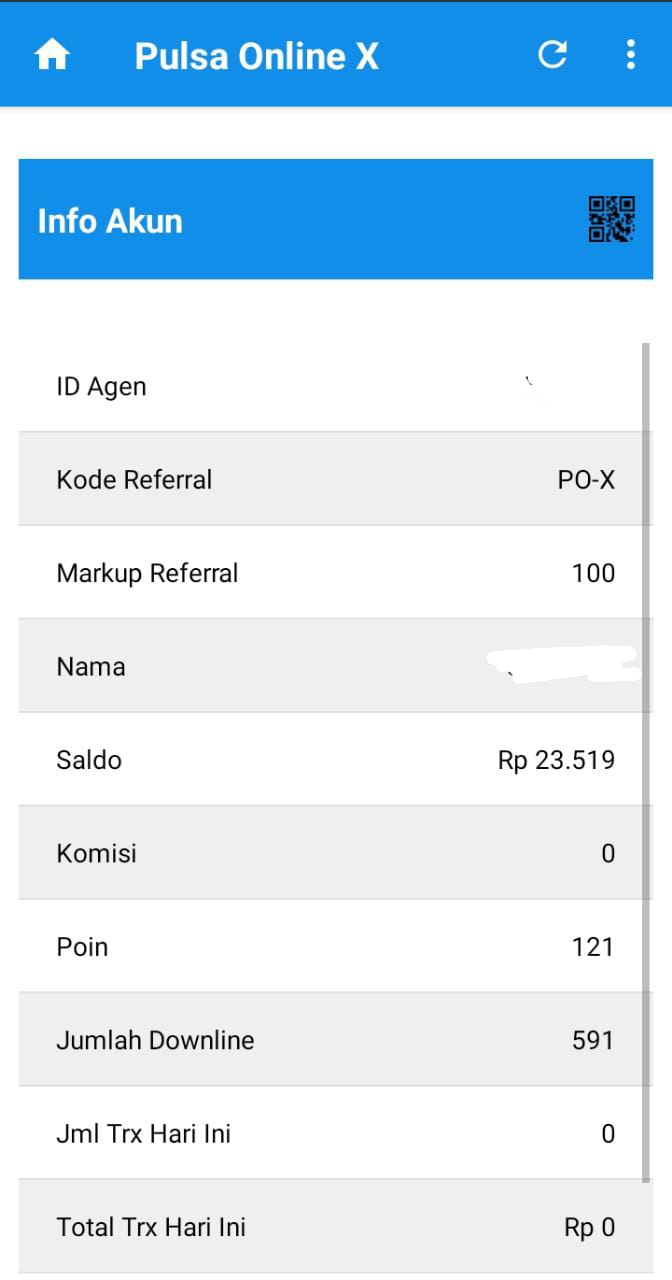The height and width of the screenshot is (1280, 672).
Task: Show the QR code for Info Akun
Action: click(611, 219)
